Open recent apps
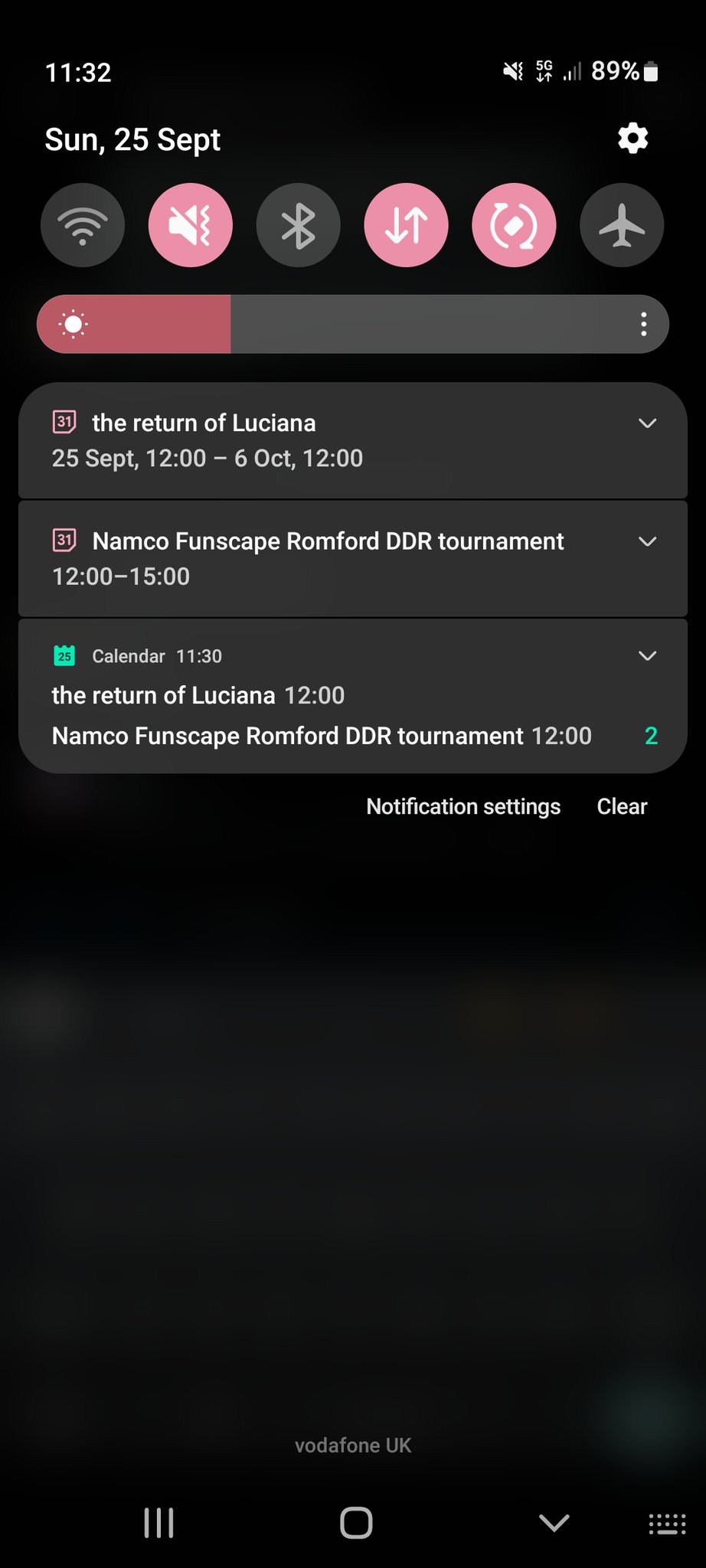The width and height of the screenshot is (706, 1568). coord(159,1523)
